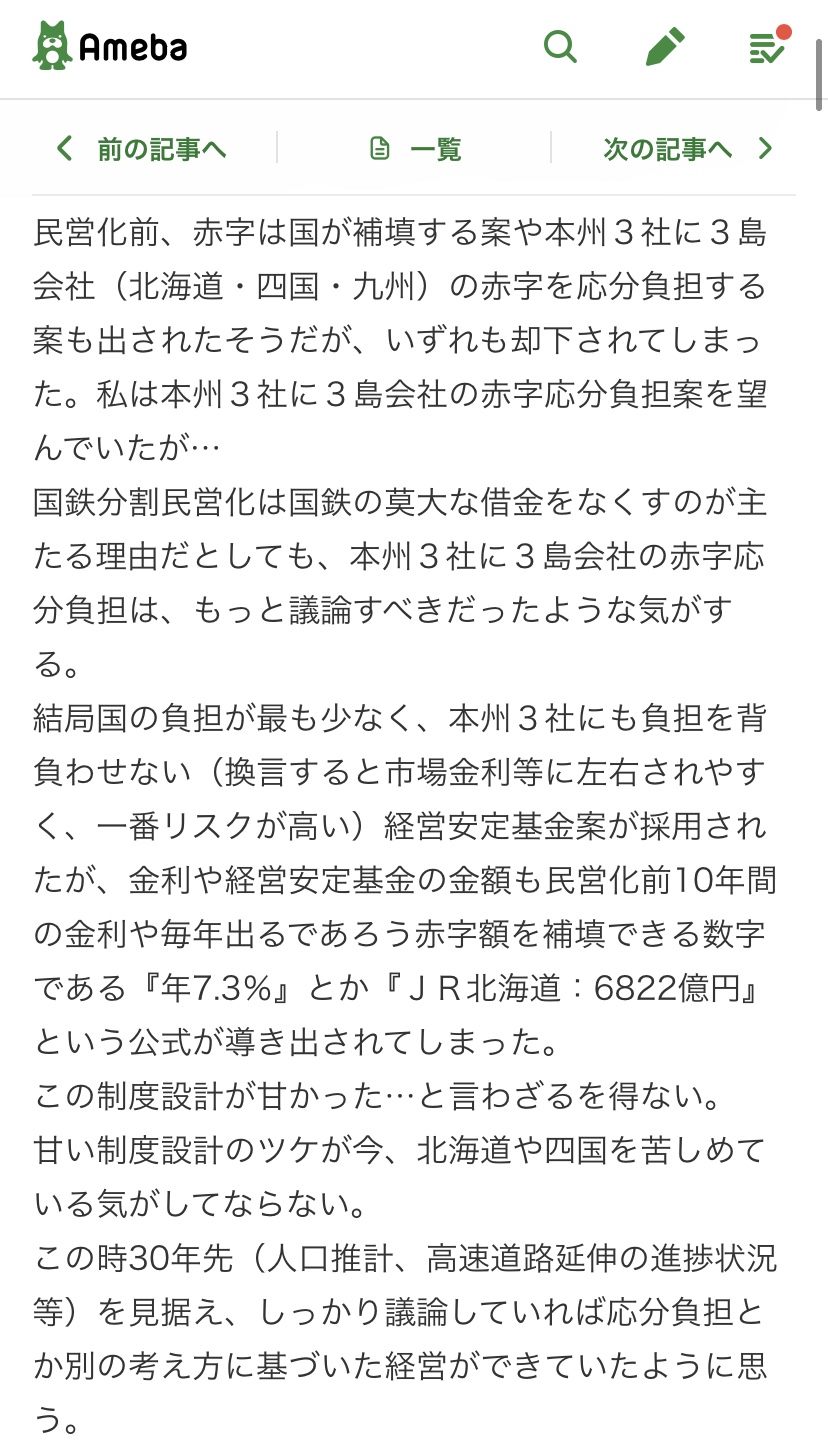Image resolution: width=828 pixels, height=1450 pixels.
Task: Go to the previous article (前の記事へ)
Action: [141, 149]
